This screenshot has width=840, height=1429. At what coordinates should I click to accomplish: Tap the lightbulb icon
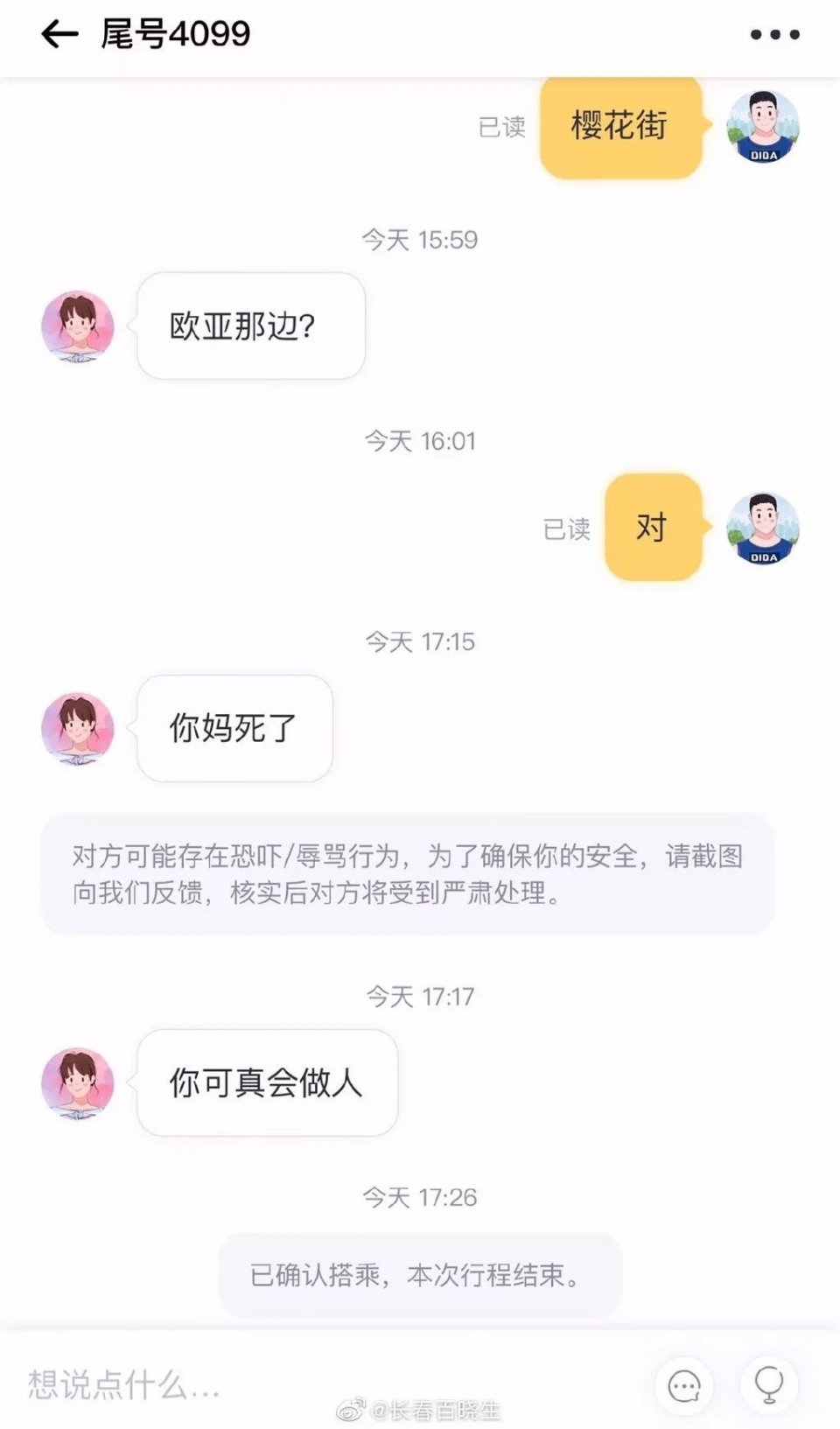[x=769, y=1385]
